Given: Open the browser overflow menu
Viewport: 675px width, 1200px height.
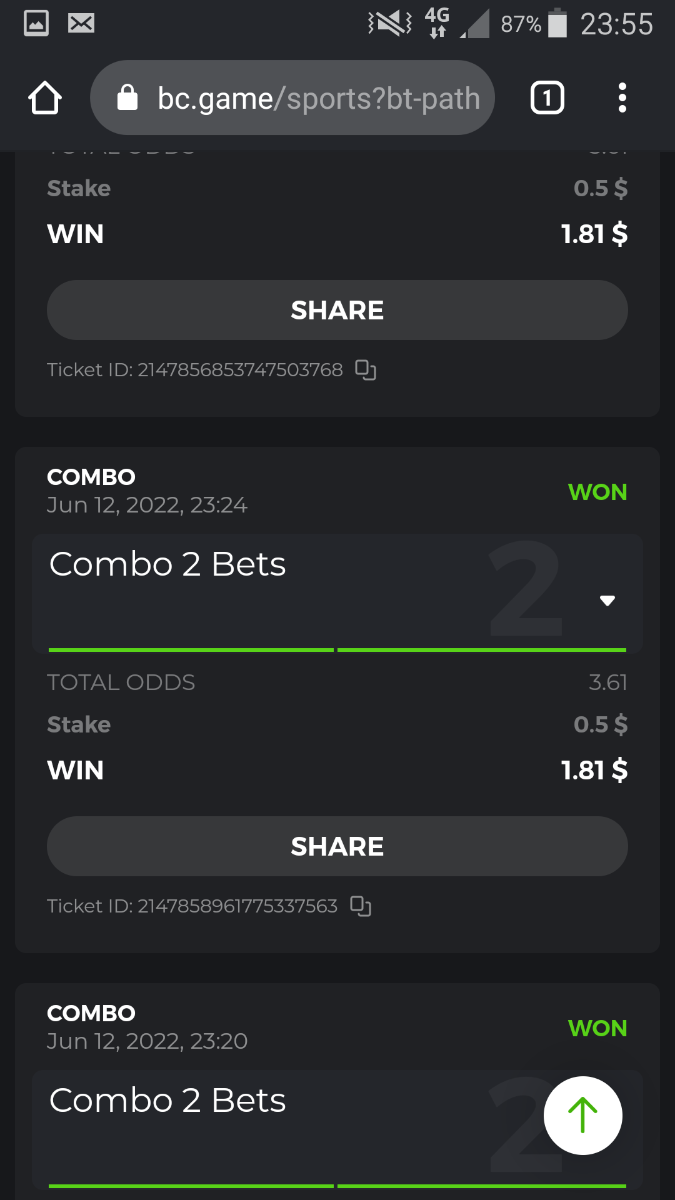Looking at the screenshot, I should (x=622, y=98).
